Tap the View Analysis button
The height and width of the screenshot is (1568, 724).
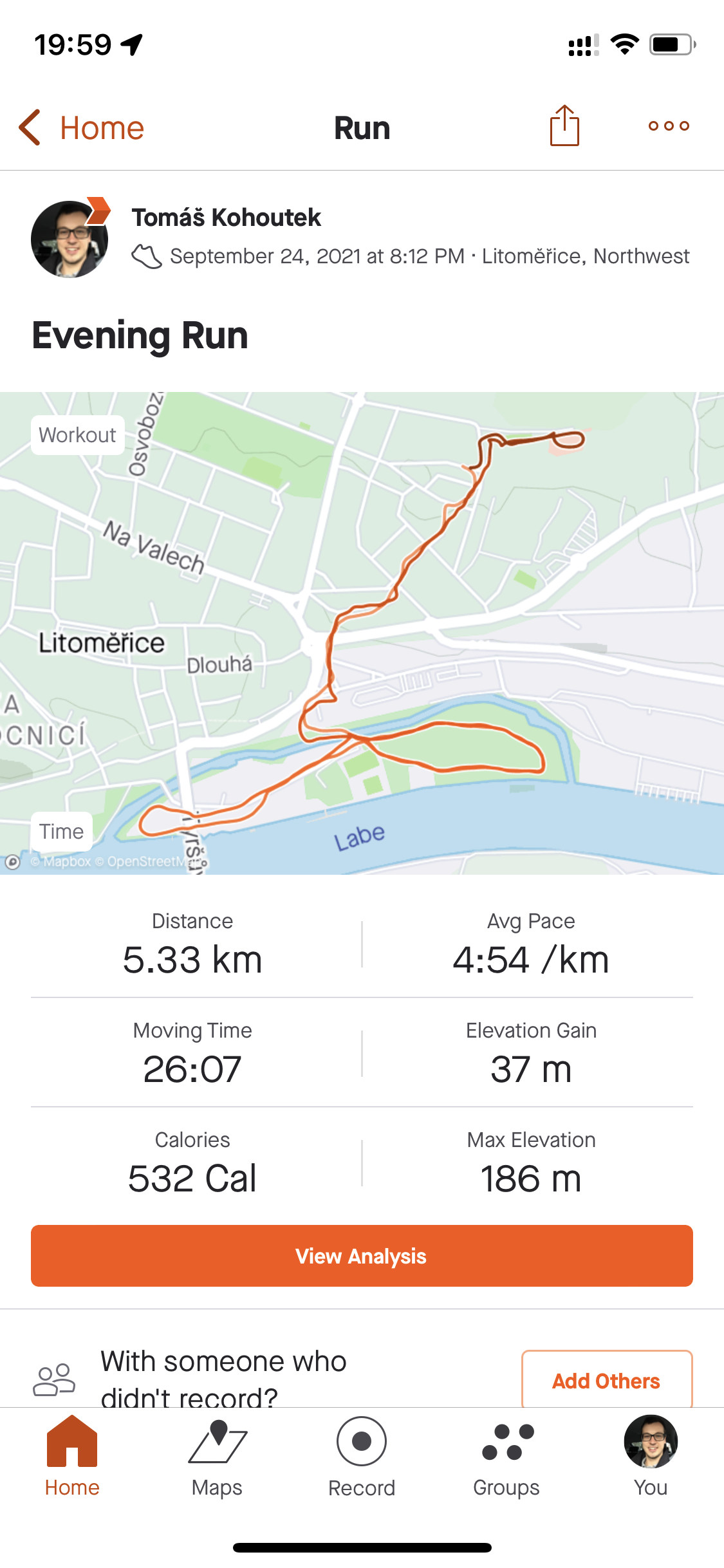point(362,1256)
